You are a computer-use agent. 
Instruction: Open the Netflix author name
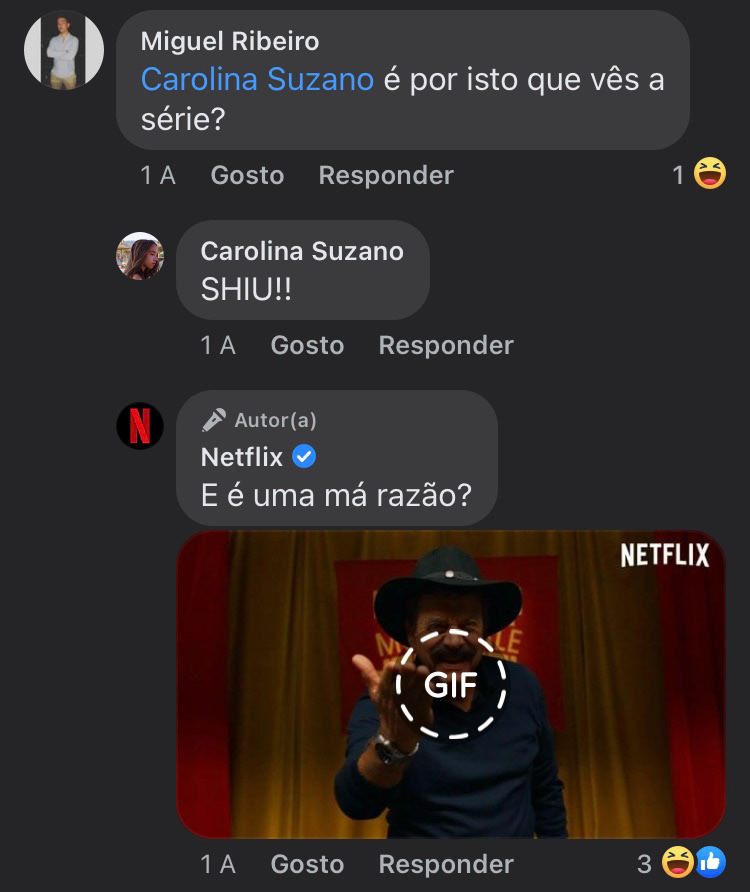pos(242,457)
